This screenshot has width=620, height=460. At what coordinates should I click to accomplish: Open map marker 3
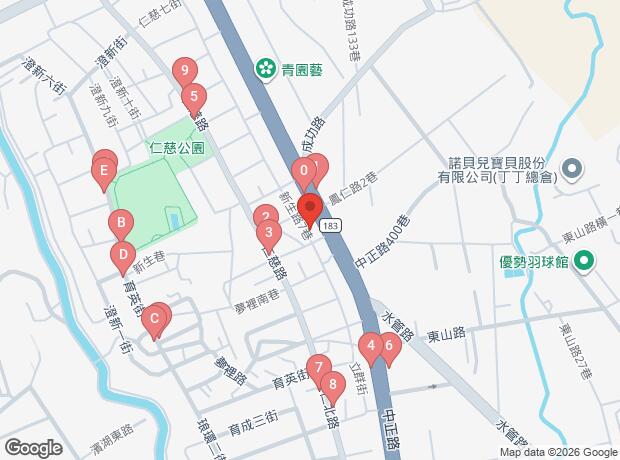coord(268,234)
